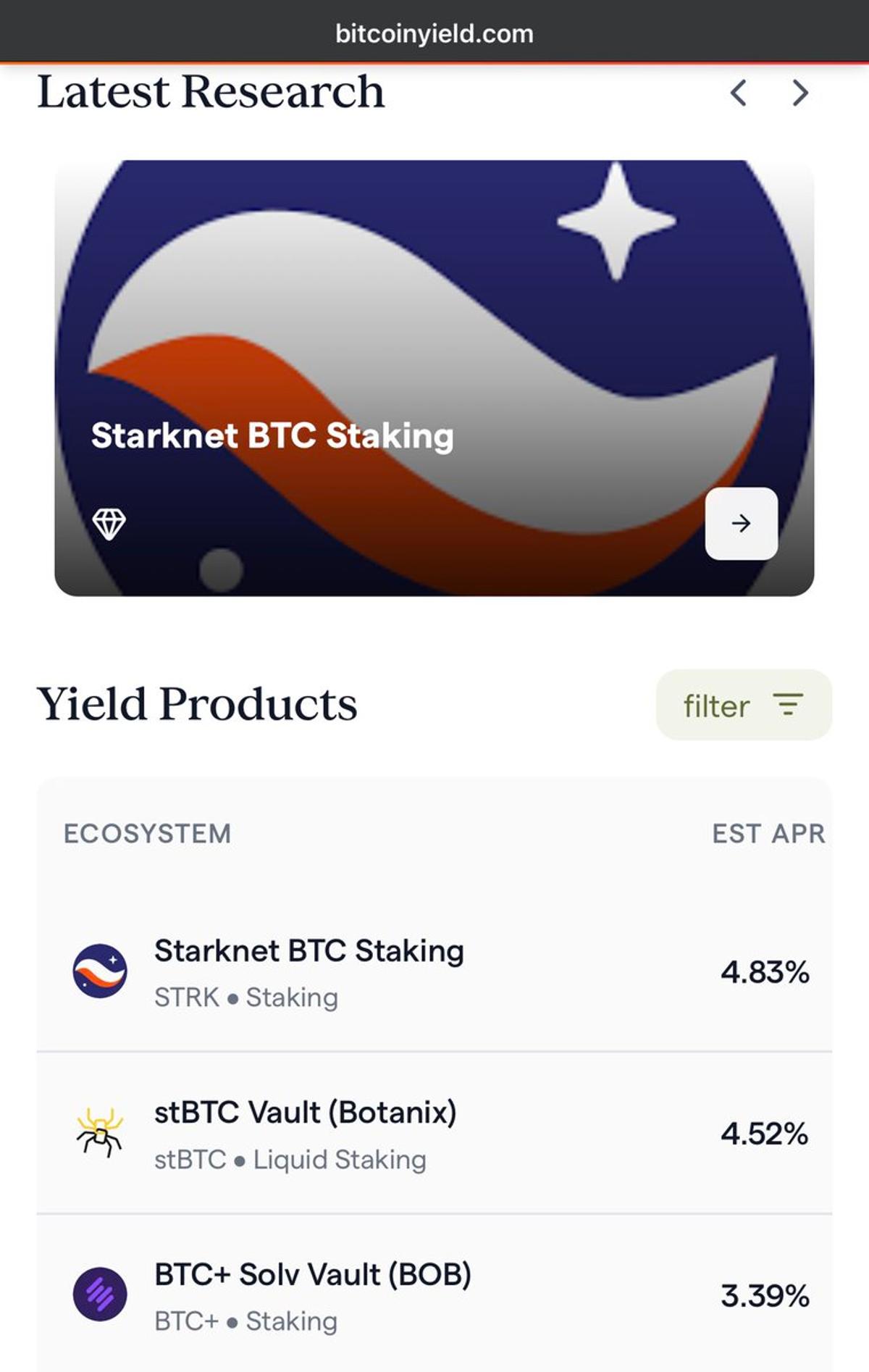Image resolution: width=869 pixels, height=1372 pixels.
Task: Open the filter options for Yield Products
Action: pos(742,705)
